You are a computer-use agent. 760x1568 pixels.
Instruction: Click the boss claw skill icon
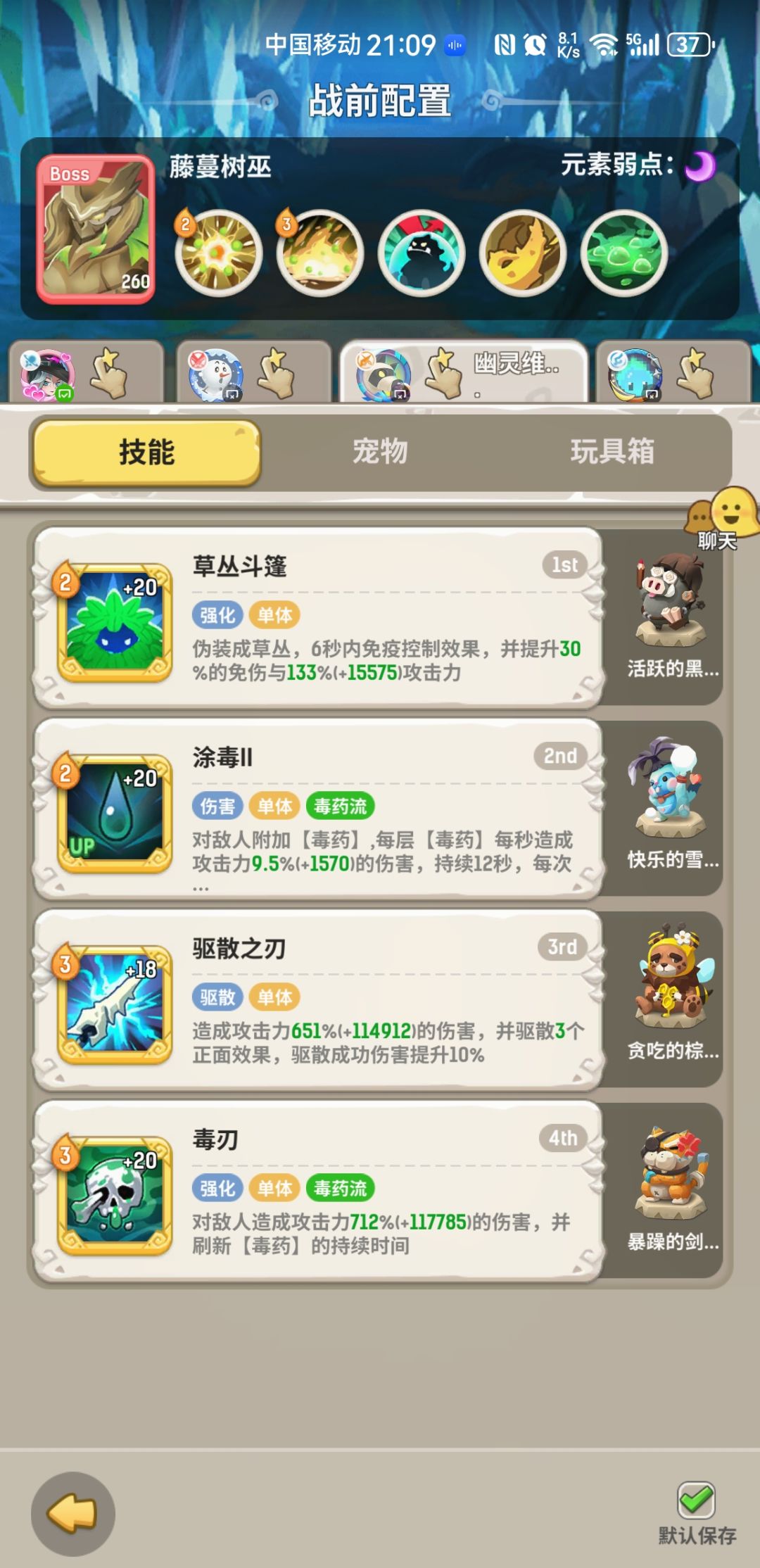(x=524, y=253)
